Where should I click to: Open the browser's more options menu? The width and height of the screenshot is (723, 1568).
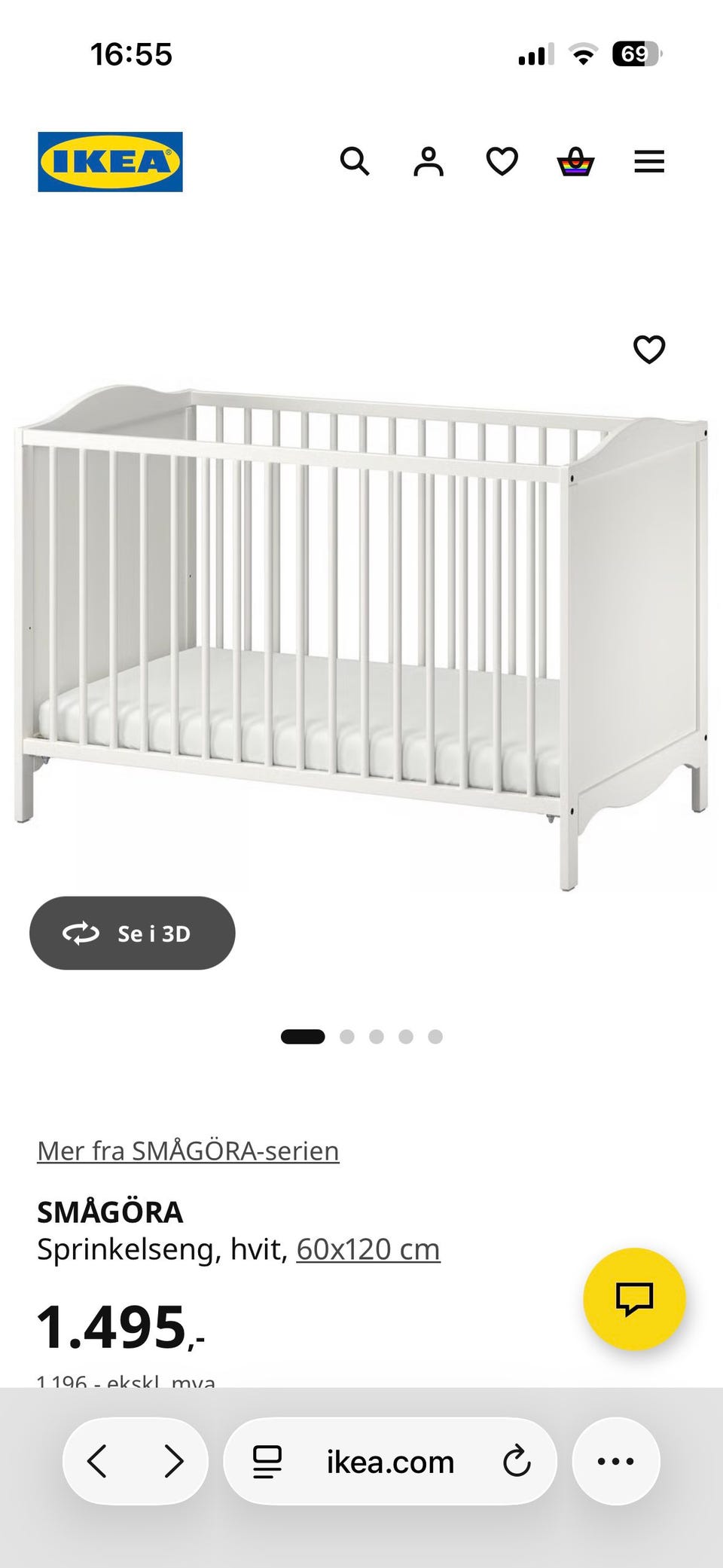tap(616, 1461)
